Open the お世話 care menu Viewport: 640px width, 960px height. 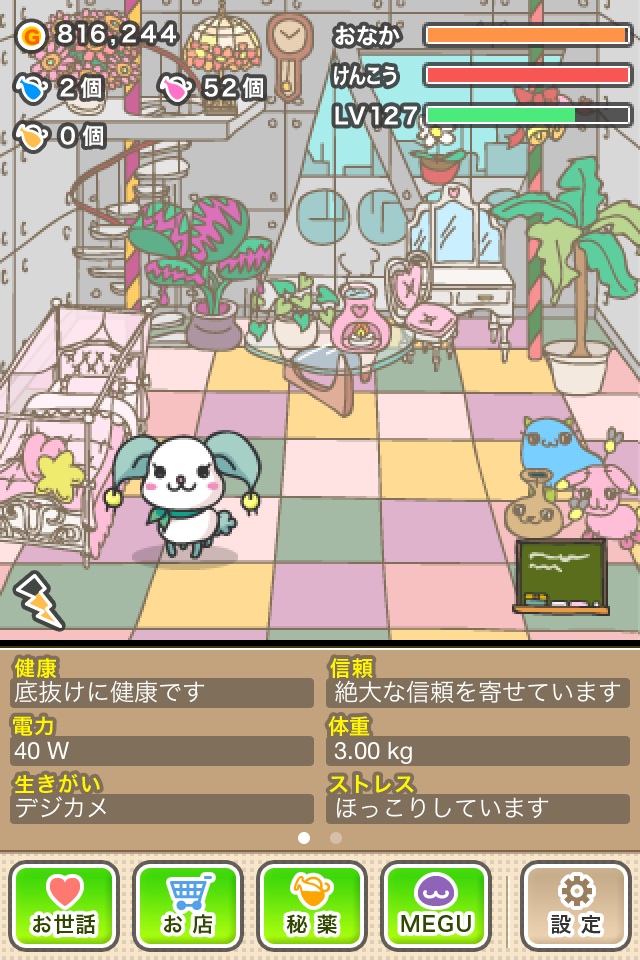(64, 906)
